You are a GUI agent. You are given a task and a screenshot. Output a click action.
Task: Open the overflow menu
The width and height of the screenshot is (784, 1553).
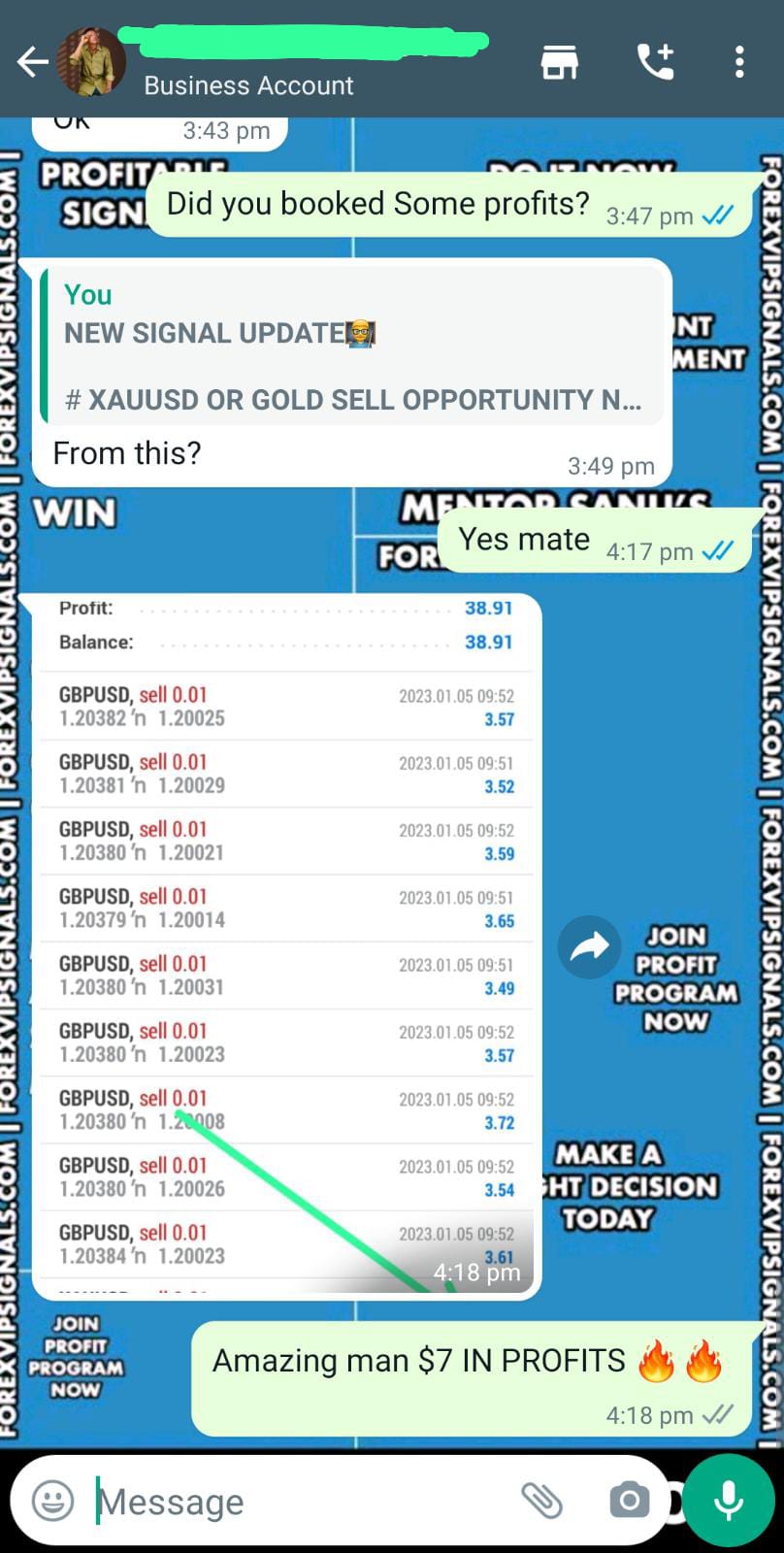[739, 62]
